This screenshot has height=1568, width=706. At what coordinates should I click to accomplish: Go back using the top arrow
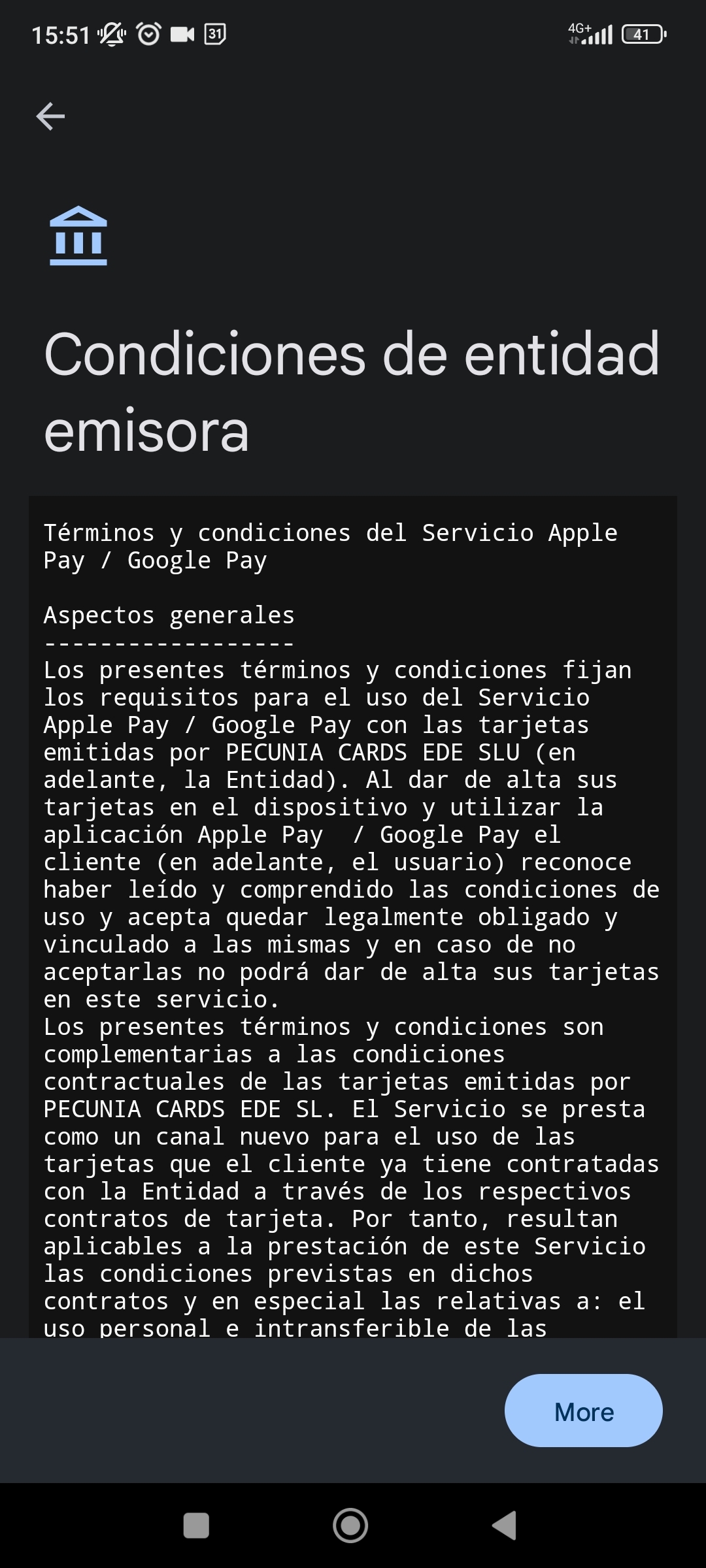(x=50, y=117)
